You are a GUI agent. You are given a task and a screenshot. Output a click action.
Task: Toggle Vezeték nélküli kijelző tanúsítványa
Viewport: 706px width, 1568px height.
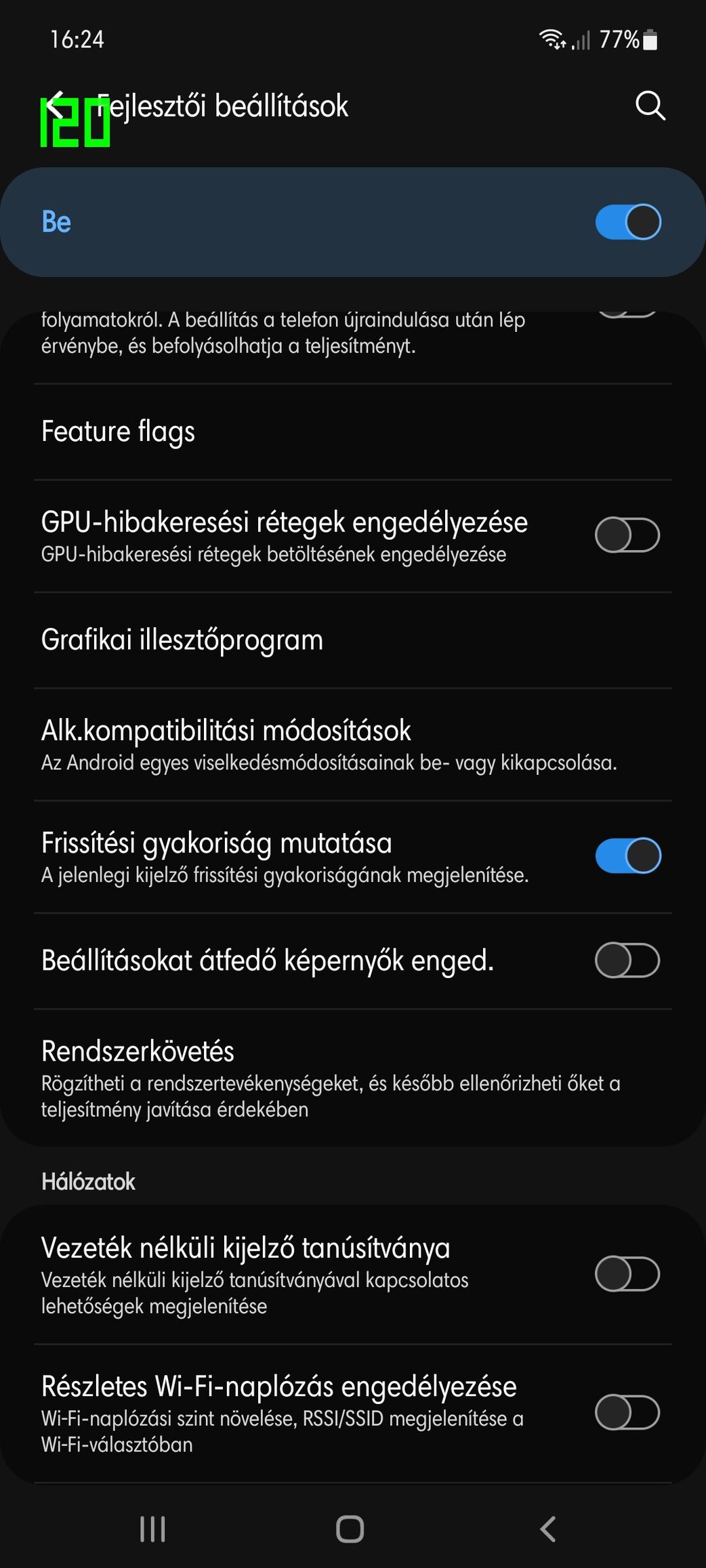click(x=627, y=1274)
